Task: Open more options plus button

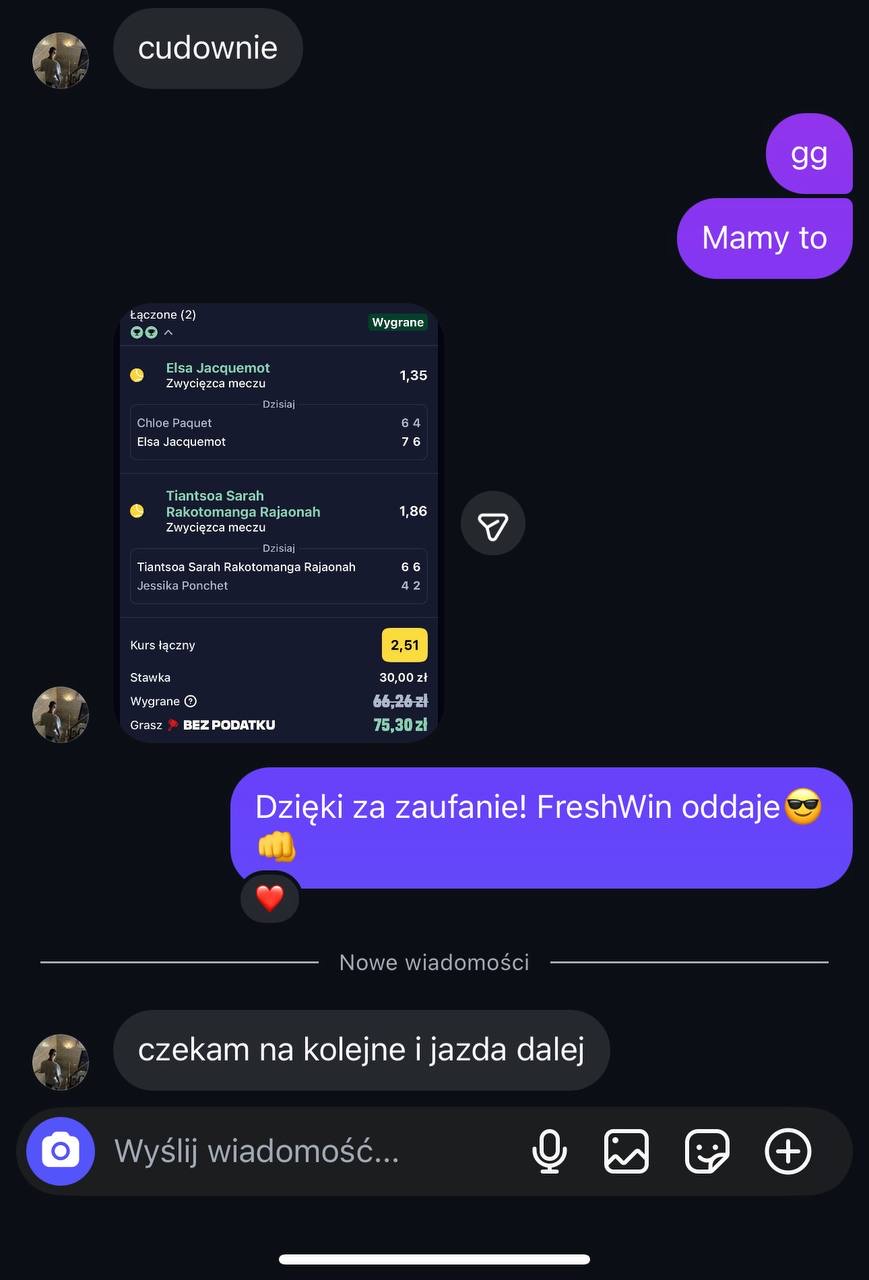Action: pyautogui.click(x=788, y=1151)
